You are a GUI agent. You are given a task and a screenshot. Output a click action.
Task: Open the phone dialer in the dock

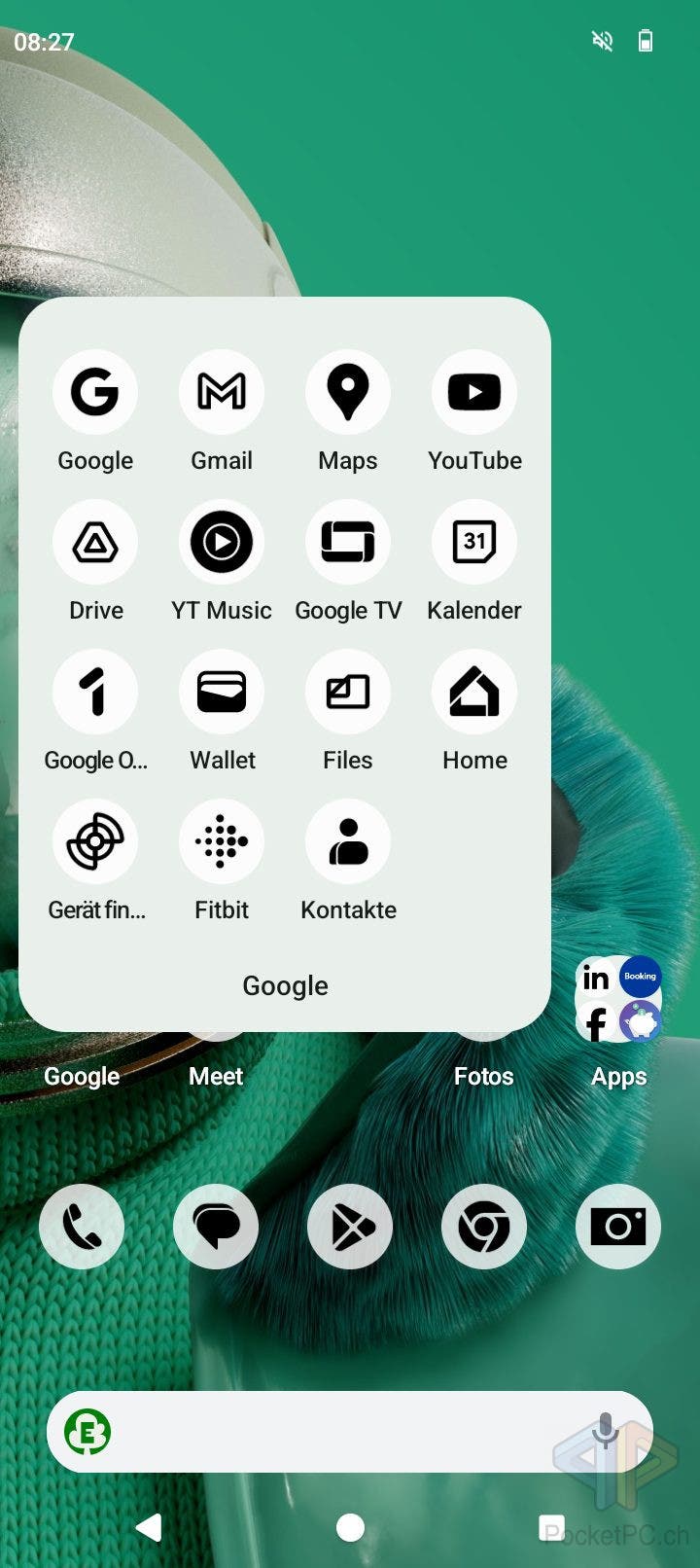[82, 1227]
